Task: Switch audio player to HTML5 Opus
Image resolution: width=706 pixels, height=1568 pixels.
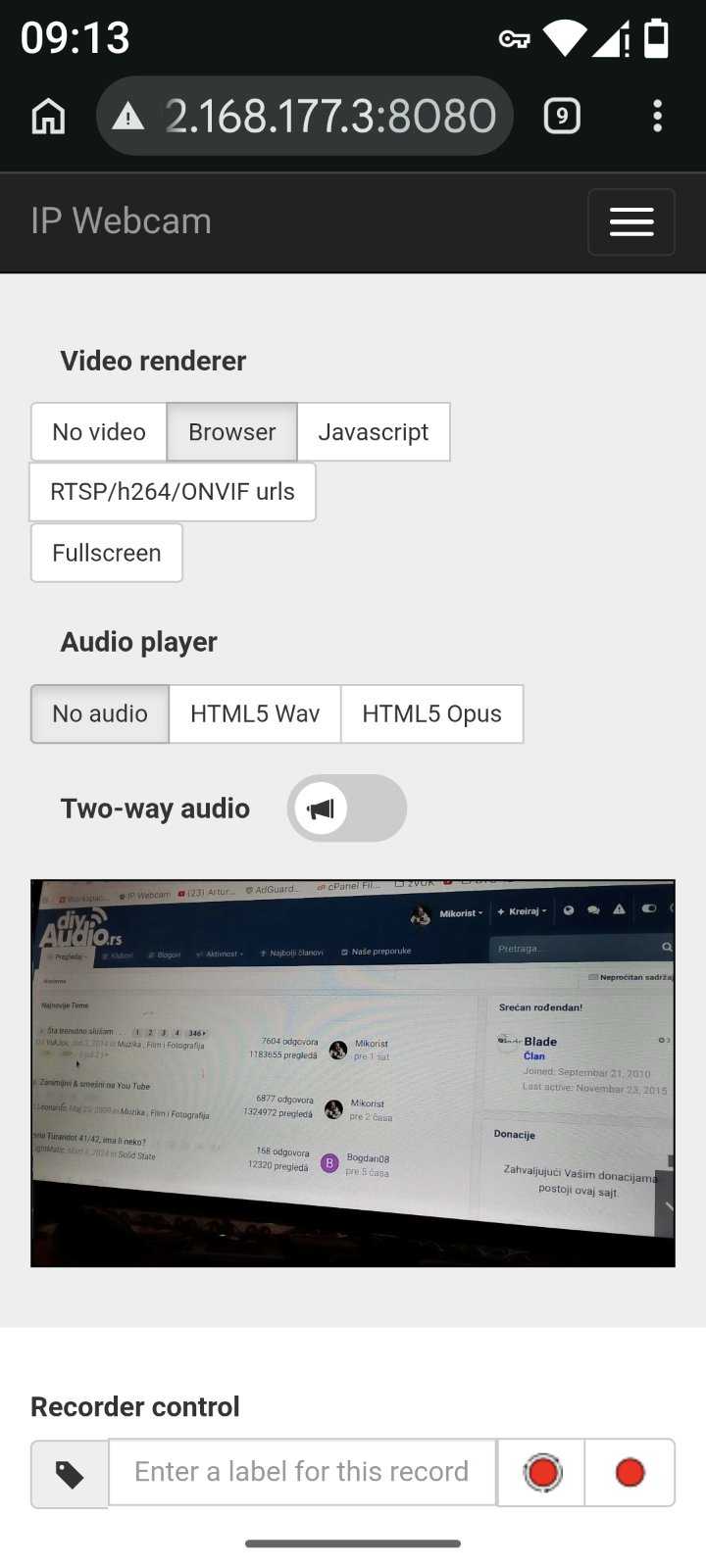Action: click(x=432, y=713)
